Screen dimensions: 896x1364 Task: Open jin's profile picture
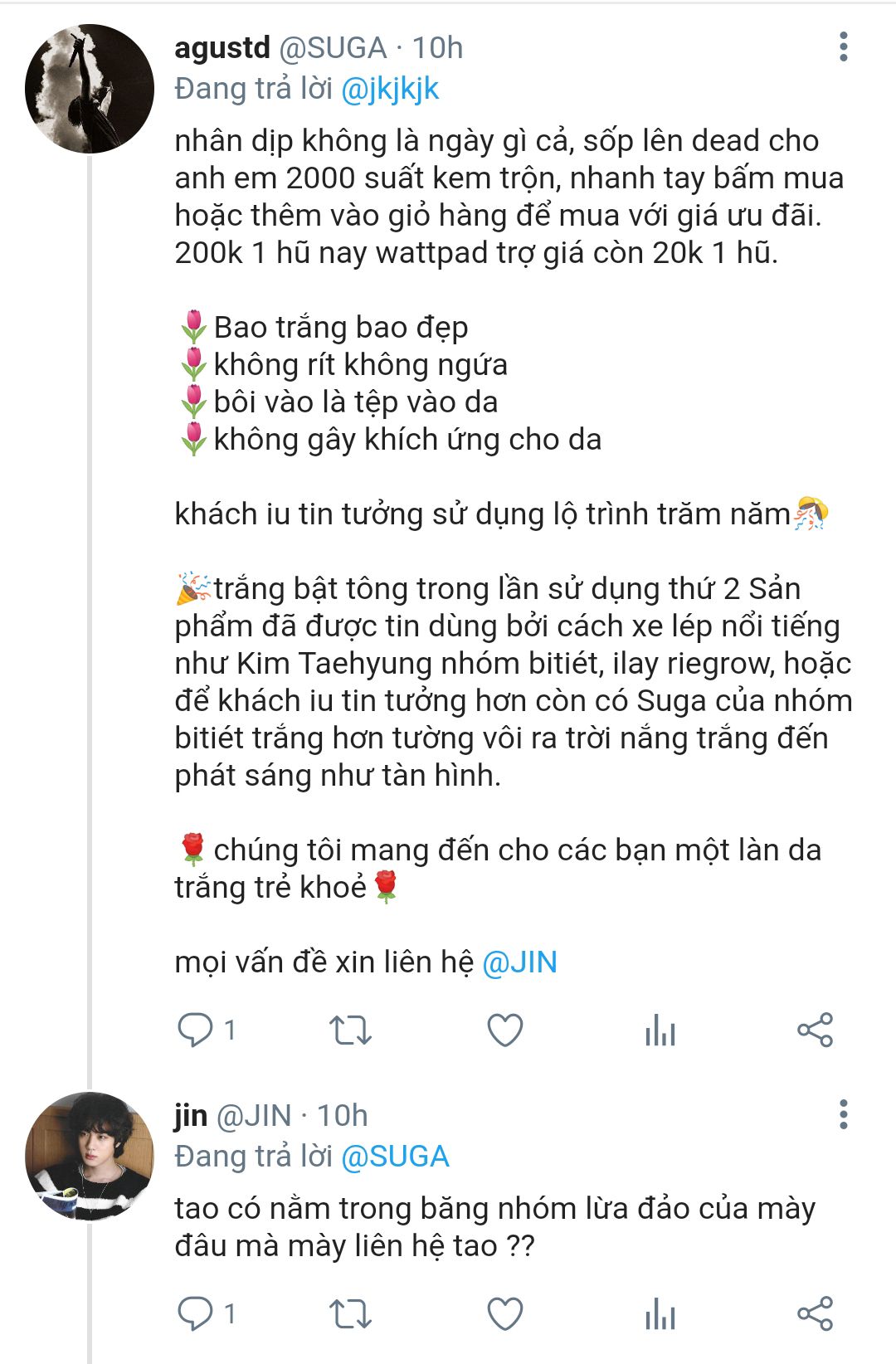(90, 1156)
